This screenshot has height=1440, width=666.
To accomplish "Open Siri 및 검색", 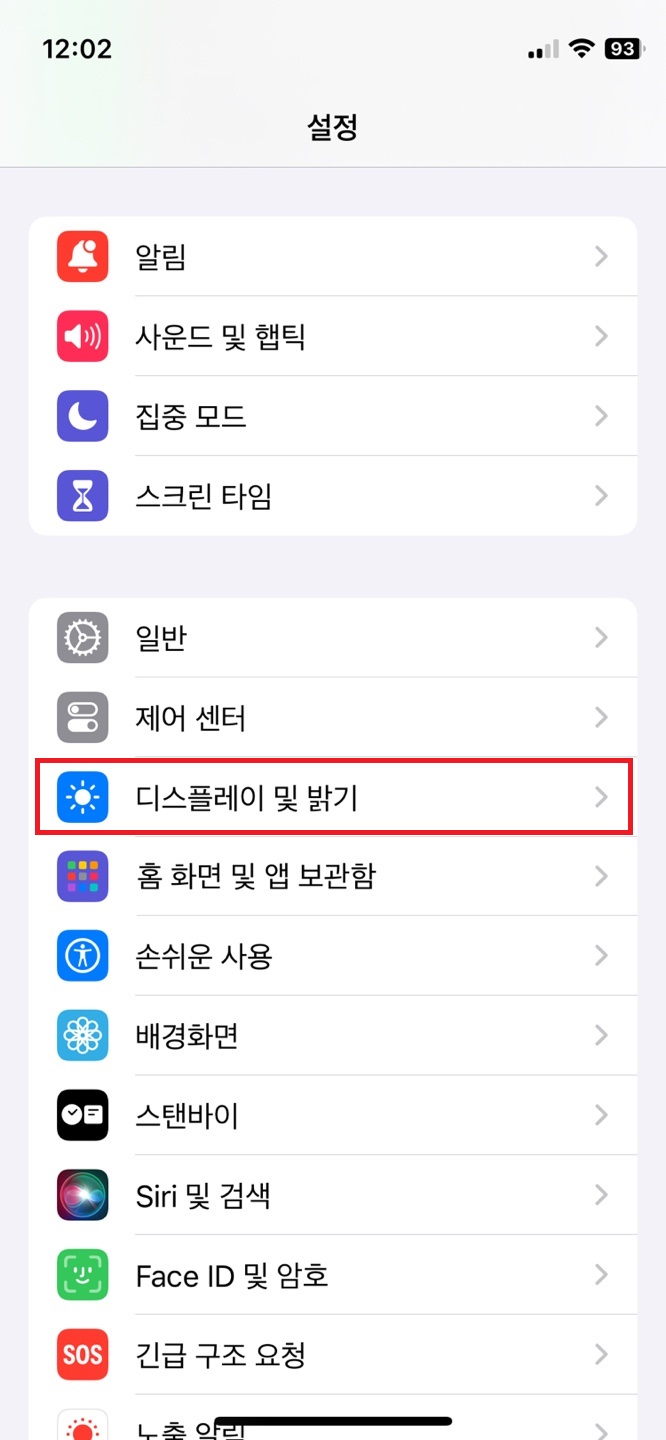I will (333, 1195).
